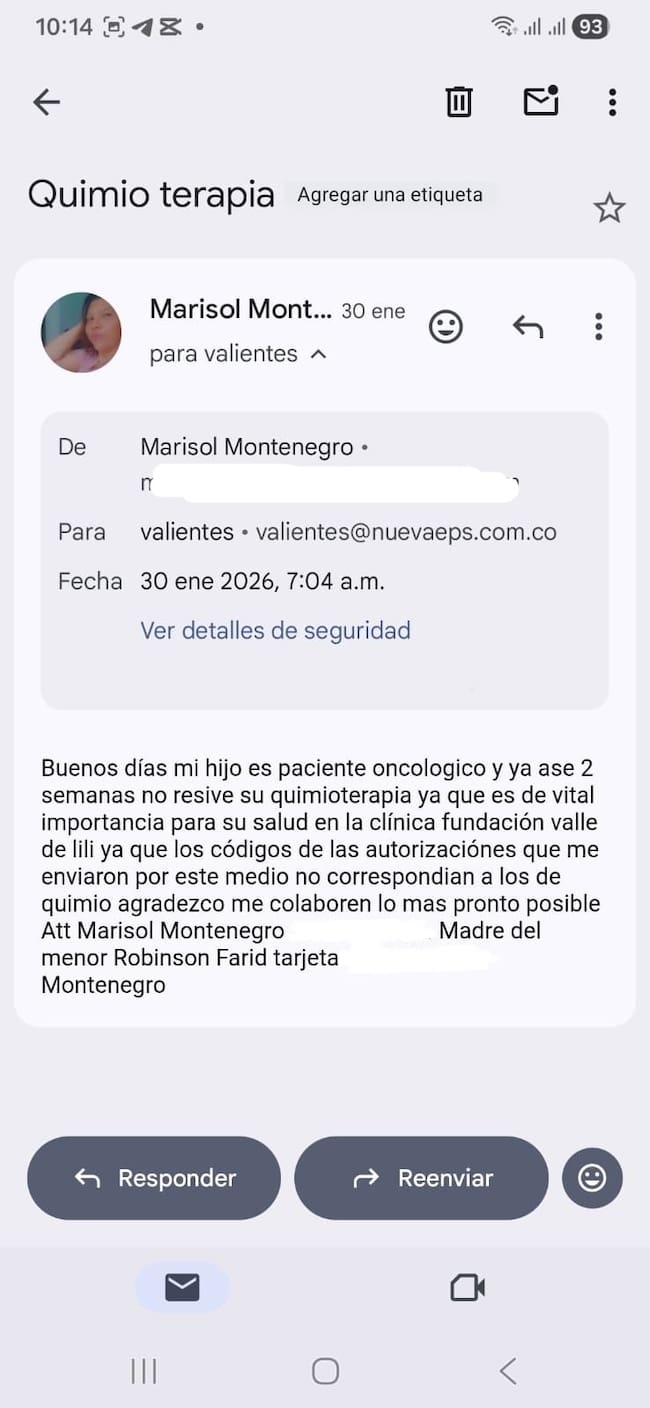Reply using the arrow in the message header
Screen dimensions: 650x1408
pos(528,326)
